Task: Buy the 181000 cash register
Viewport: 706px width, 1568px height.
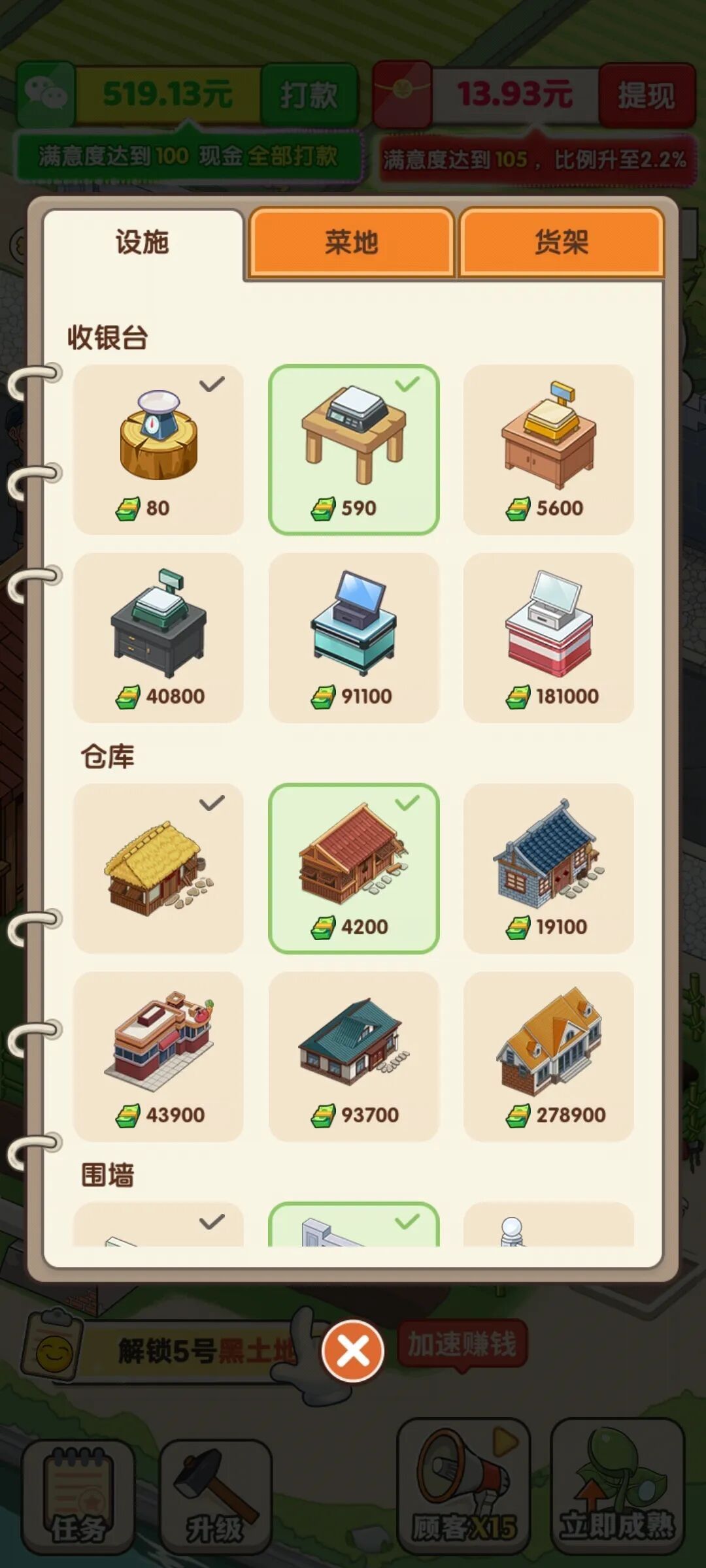Action: click(x=548, y=638)
